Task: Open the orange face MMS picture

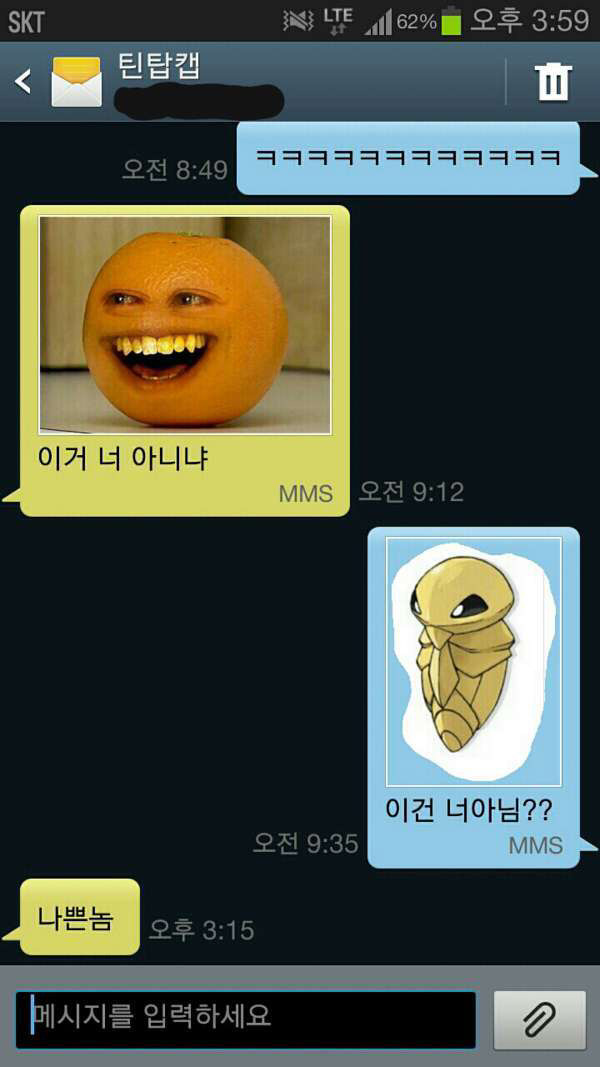Action: (185, 325)
